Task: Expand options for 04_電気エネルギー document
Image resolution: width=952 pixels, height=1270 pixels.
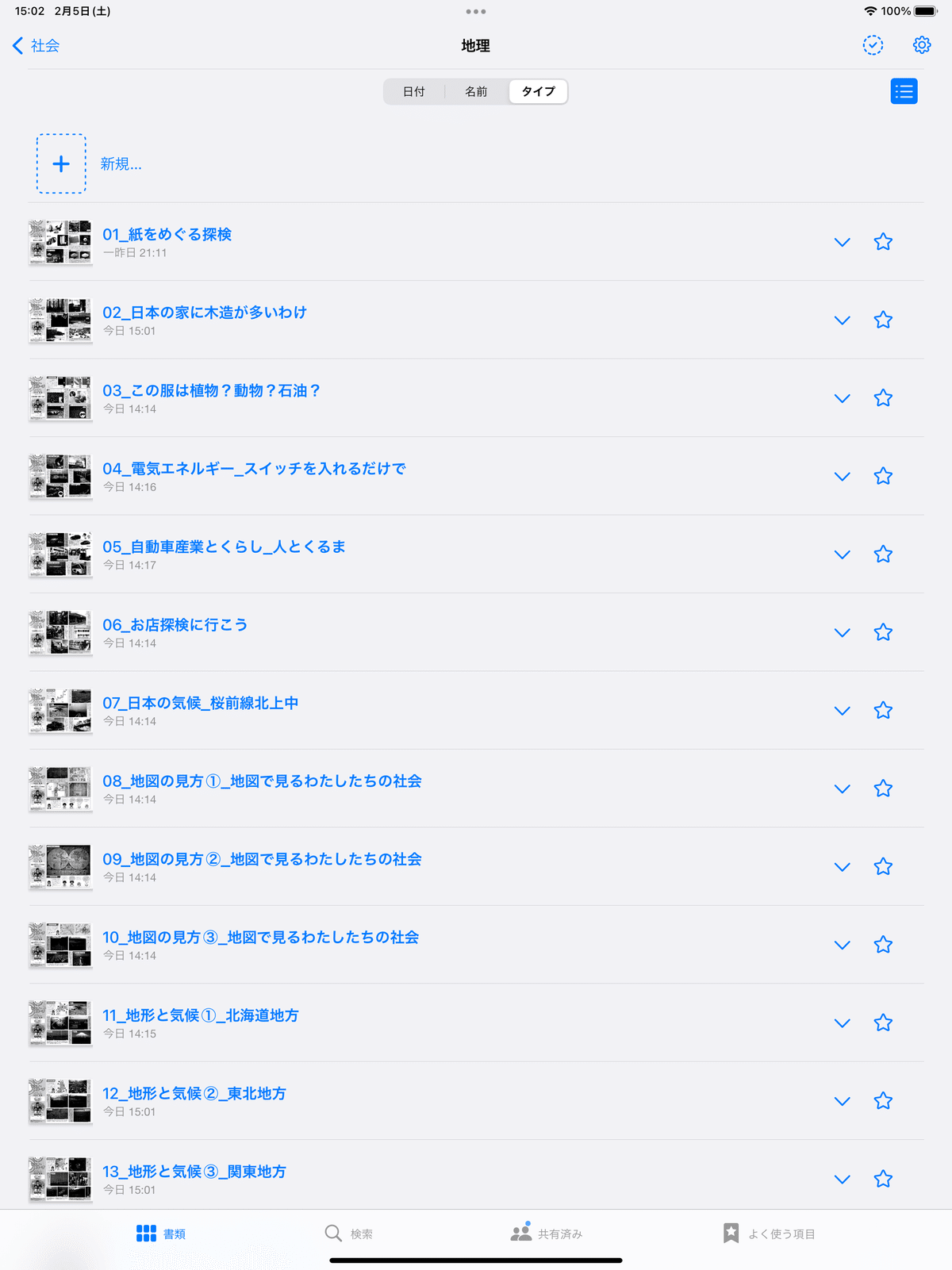Action: click(x=842, y=477)
